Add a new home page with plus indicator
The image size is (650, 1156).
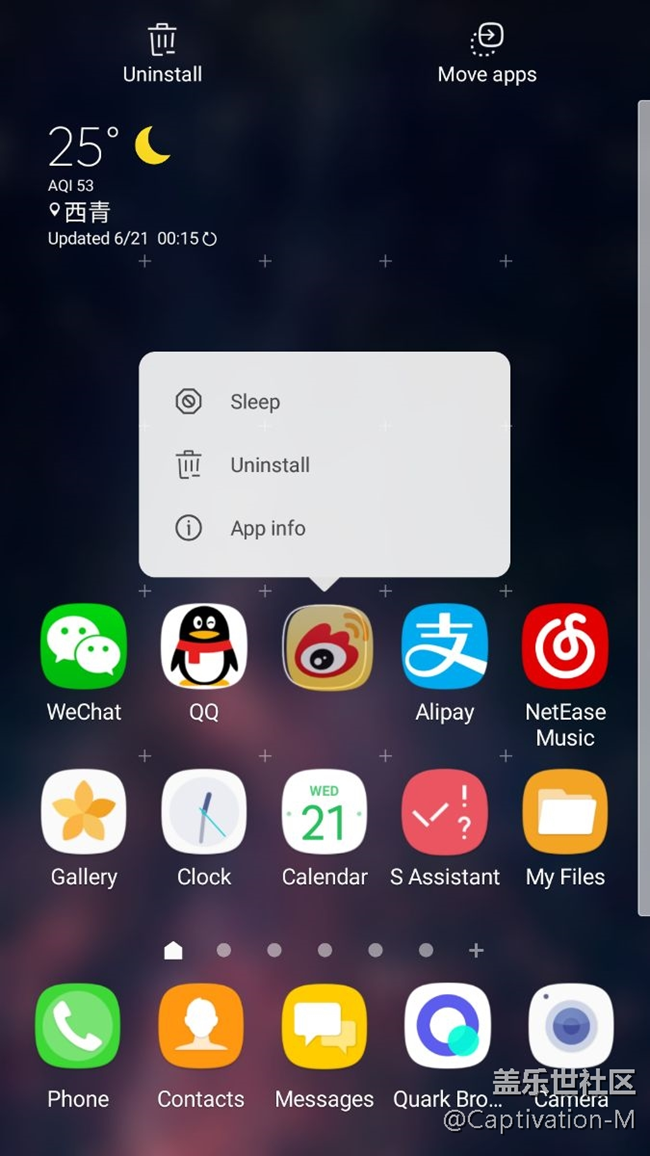coord(476,950)
